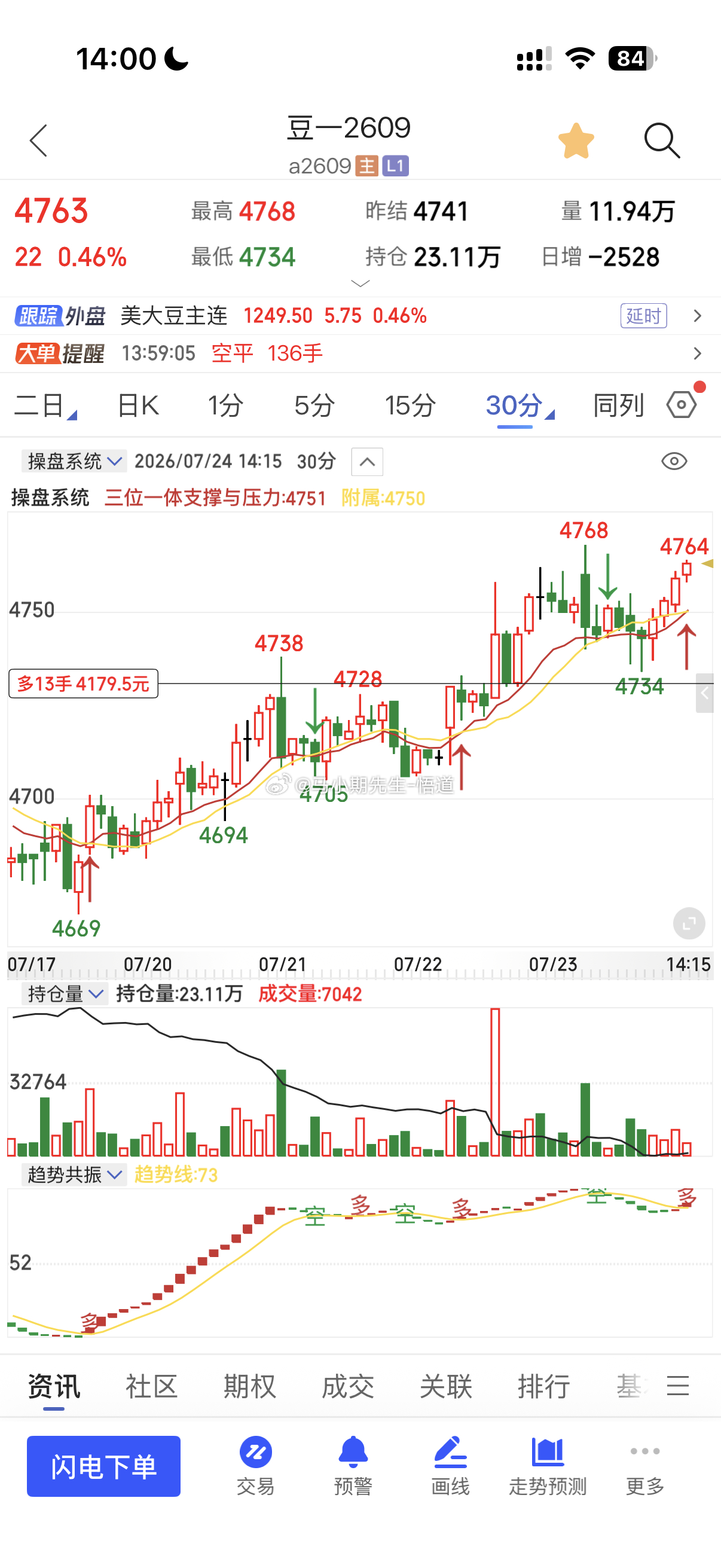
Task: Select the 15分 timeframe
Action: (410, 405)
